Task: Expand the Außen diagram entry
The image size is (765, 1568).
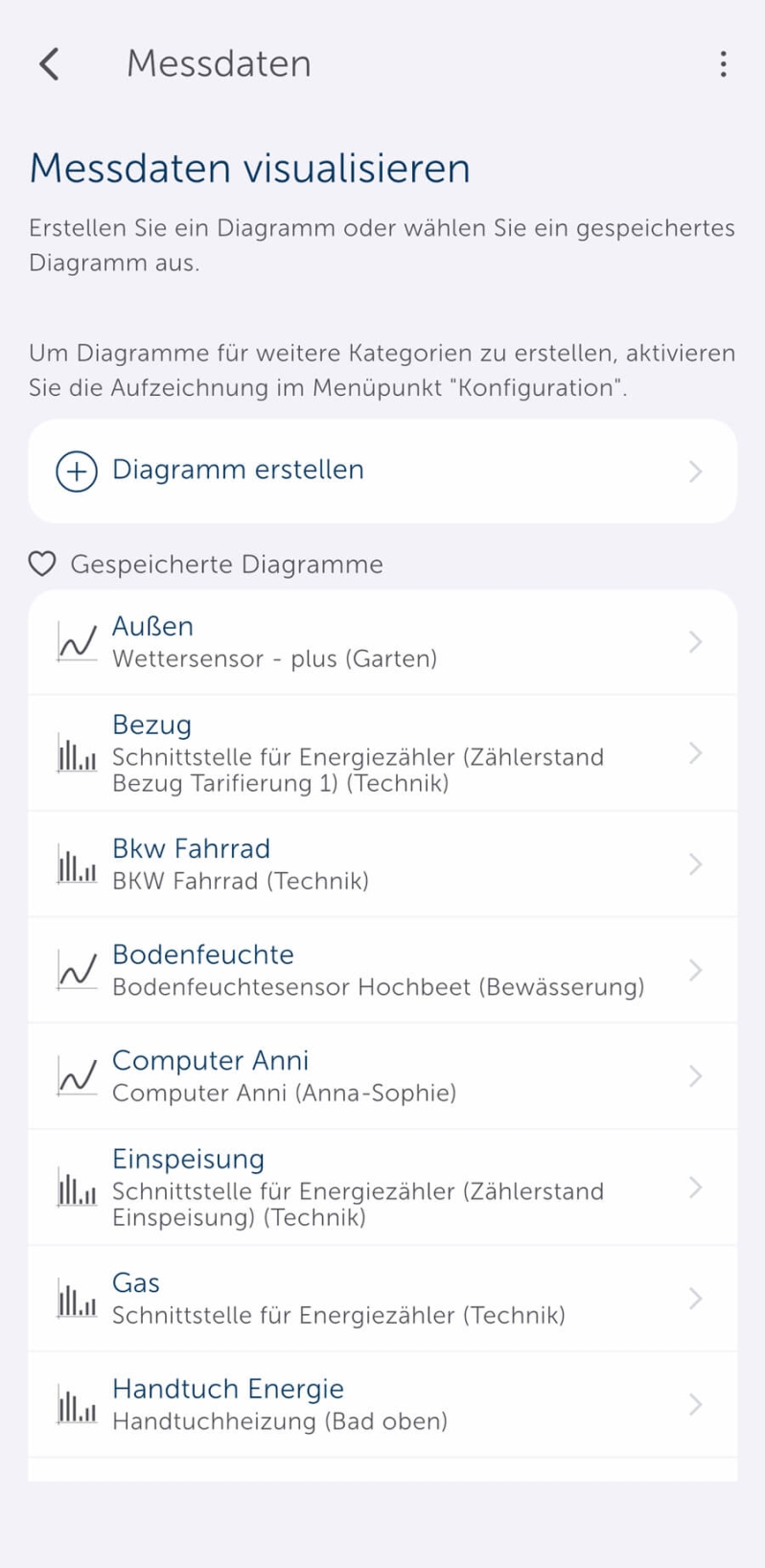Action: click(x=696, y=642)
